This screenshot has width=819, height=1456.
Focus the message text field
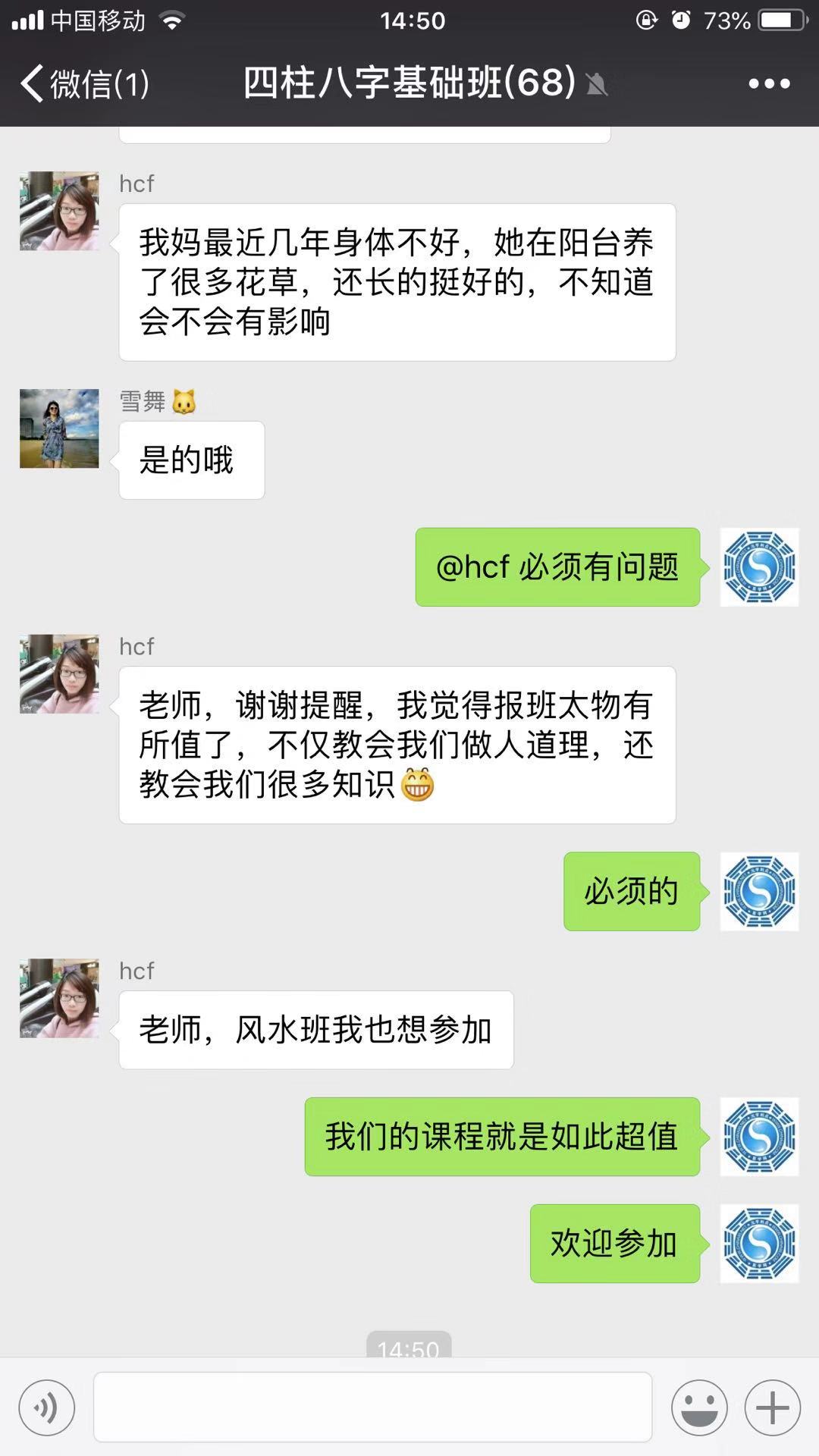pos(372,1407)
